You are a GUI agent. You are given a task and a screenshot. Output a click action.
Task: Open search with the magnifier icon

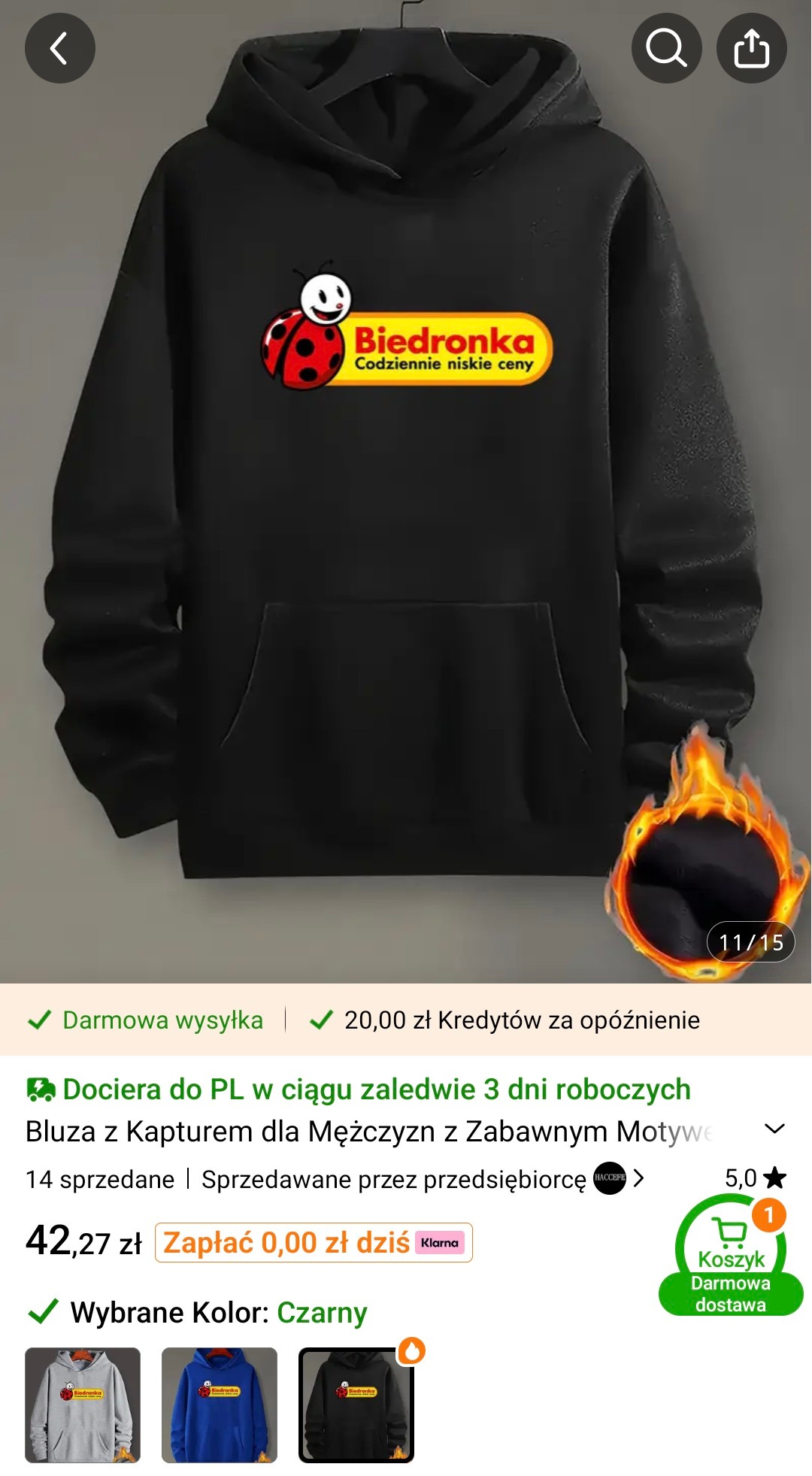[x=666, y=48]
